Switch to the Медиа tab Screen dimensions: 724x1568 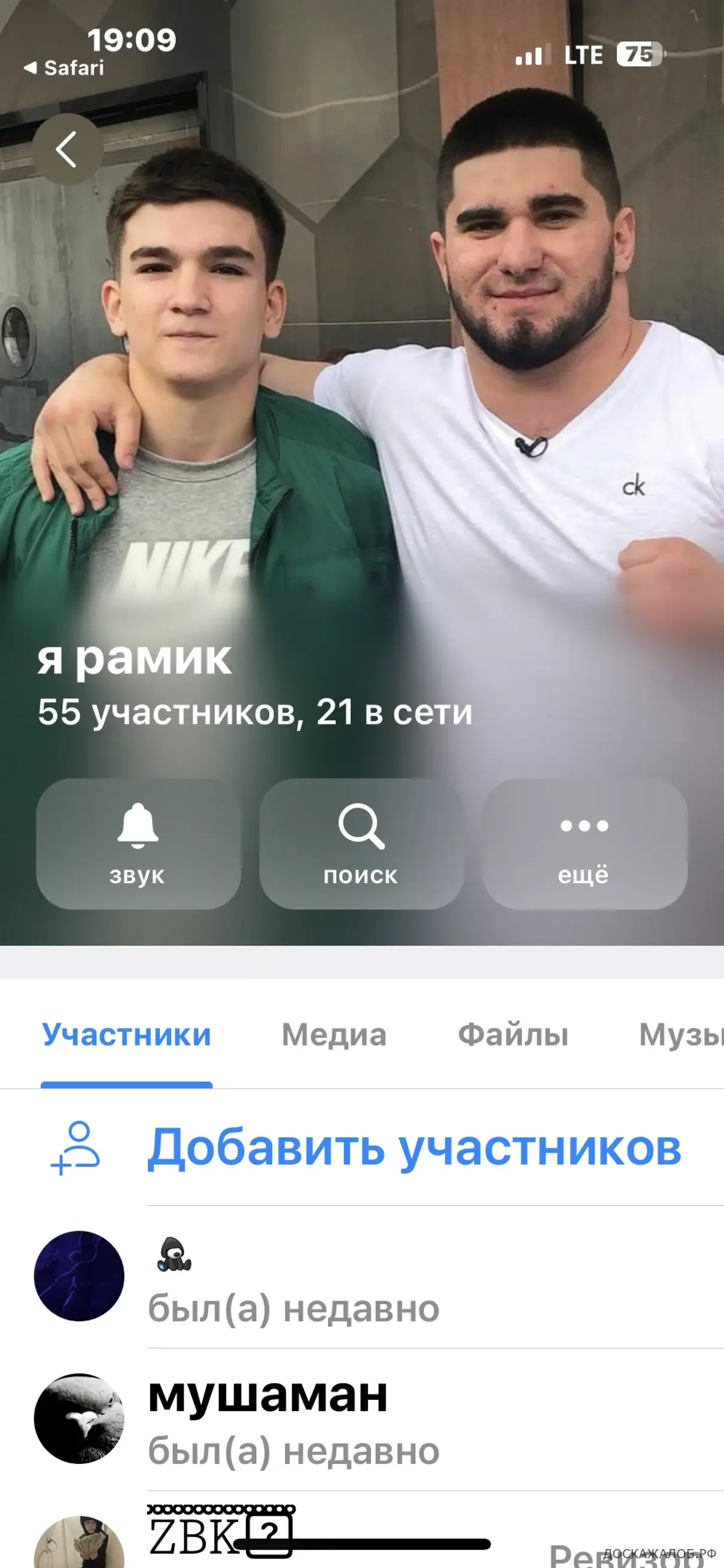click(334, 1035)
